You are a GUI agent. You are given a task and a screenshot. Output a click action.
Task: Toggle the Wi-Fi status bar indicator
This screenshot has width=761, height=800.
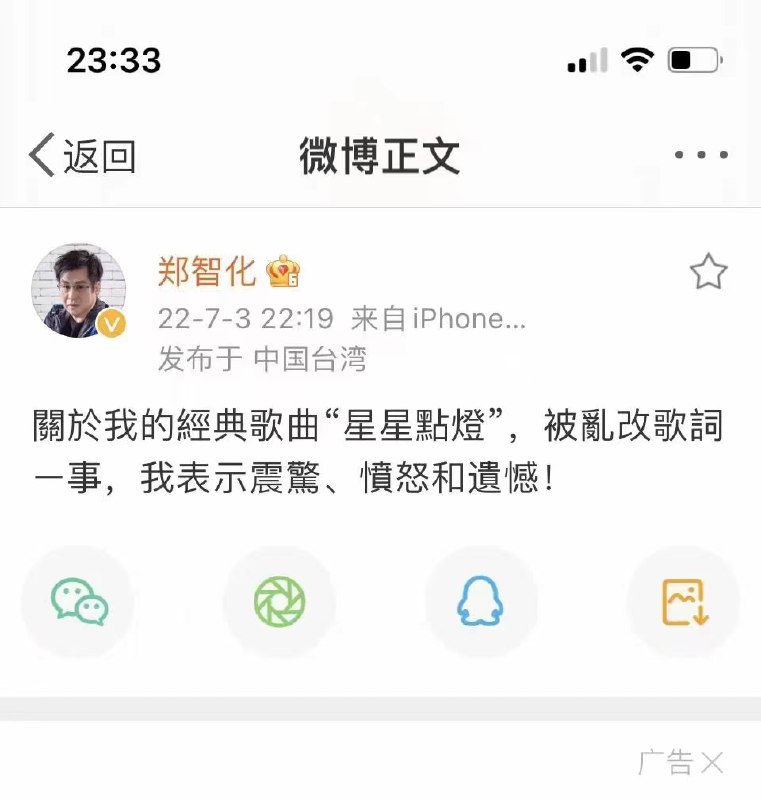coord(637,58)
